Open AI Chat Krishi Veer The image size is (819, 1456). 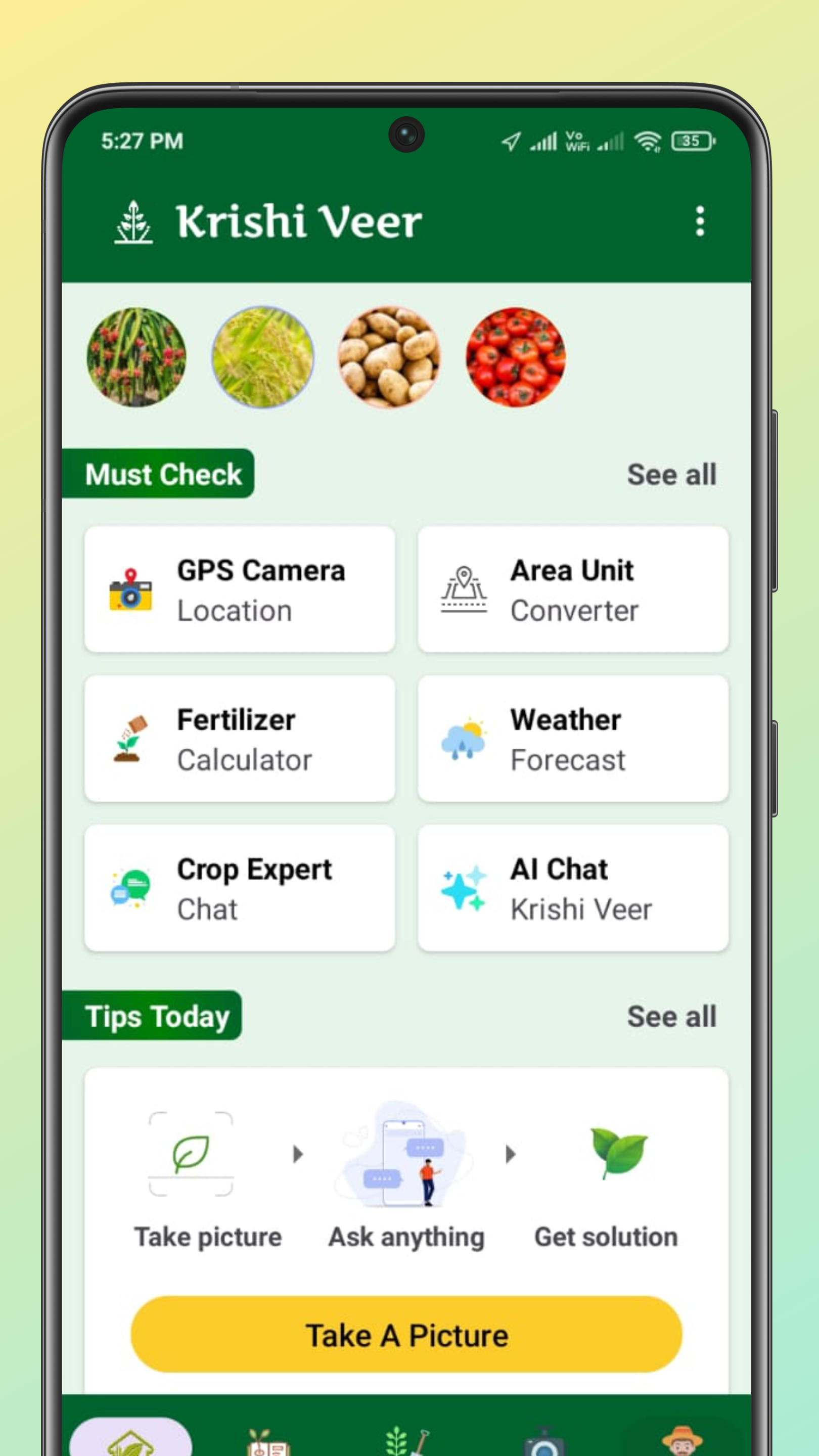point(573,888)
